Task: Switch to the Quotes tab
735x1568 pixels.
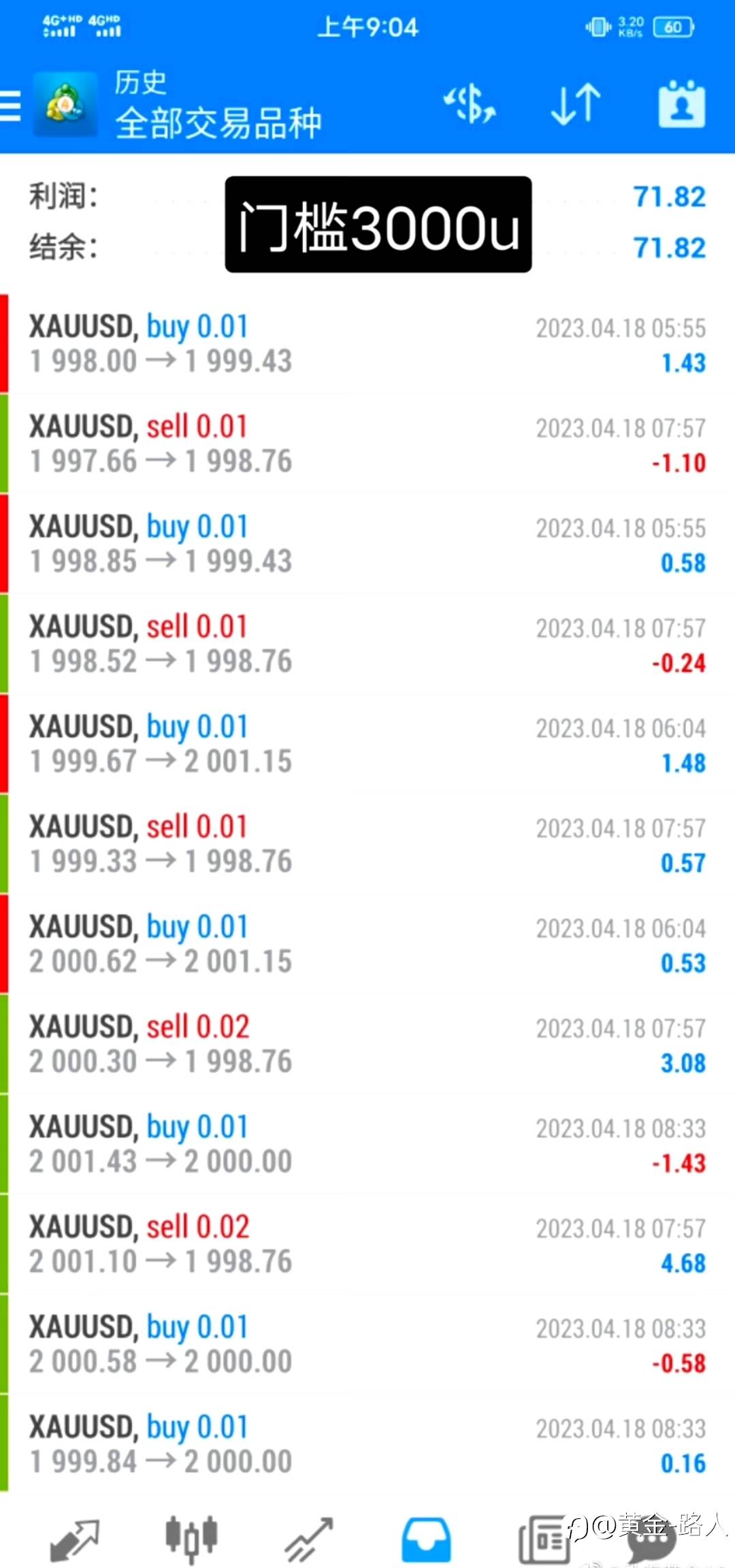Action: (73, 1539)
